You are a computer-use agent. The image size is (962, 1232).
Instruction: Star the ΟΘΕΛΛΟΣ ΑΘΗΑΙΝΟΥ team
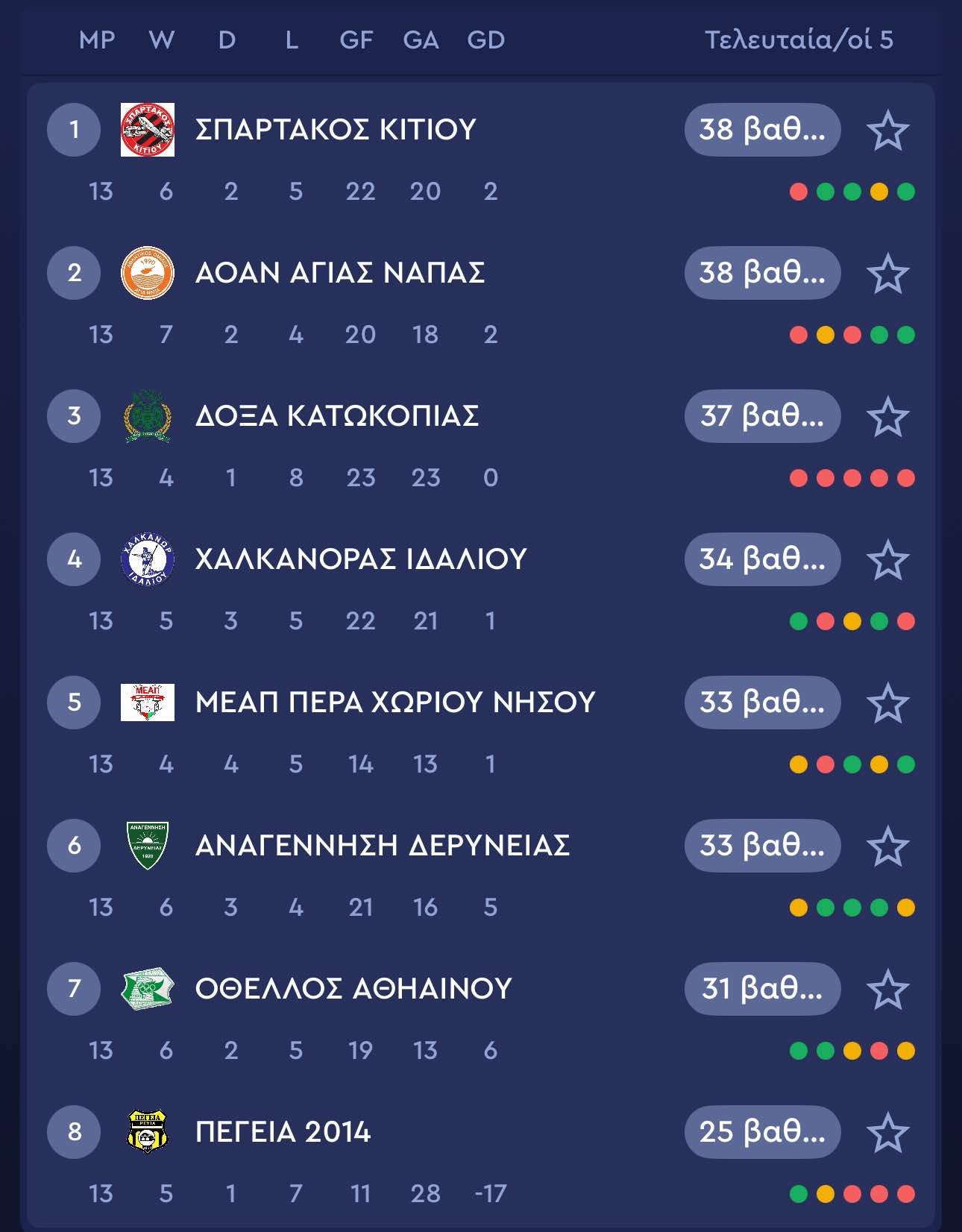887,990
